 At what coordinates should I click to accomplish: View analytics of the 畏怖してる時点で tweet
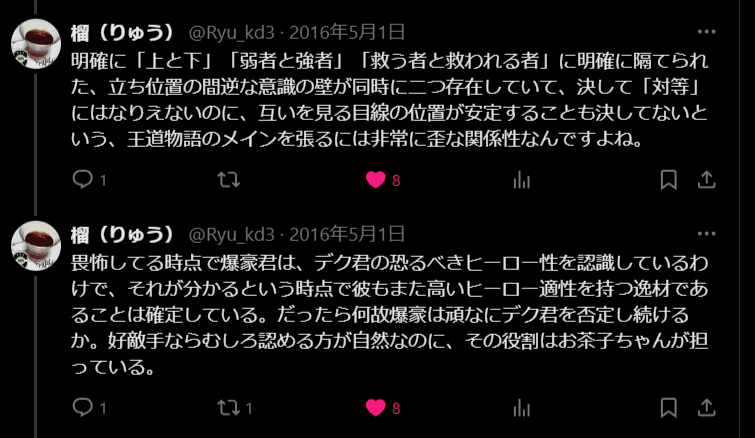(x=521, y=407)
